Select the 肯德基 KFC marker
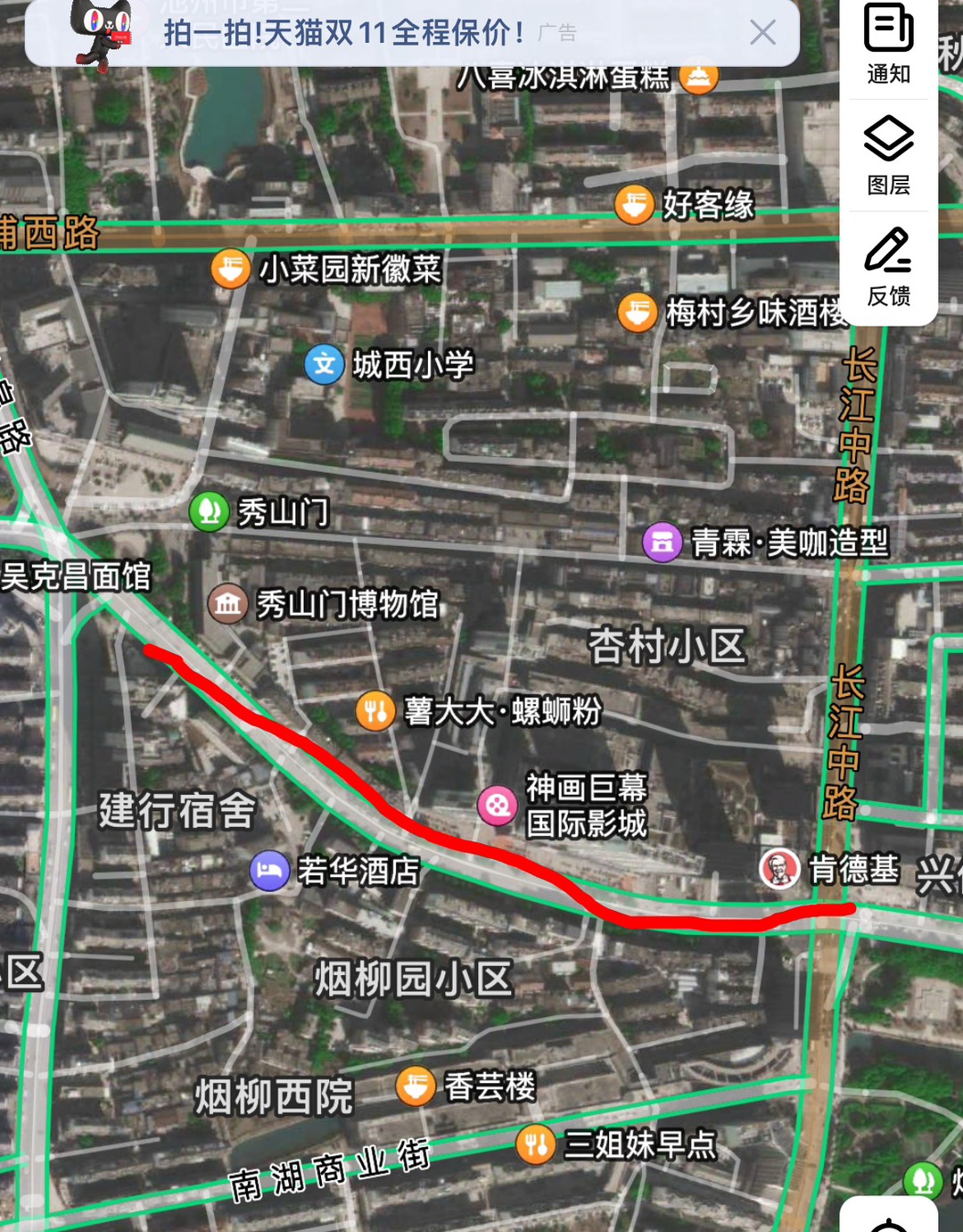This screenshot has width=963, height=1232. click(779, 869)
